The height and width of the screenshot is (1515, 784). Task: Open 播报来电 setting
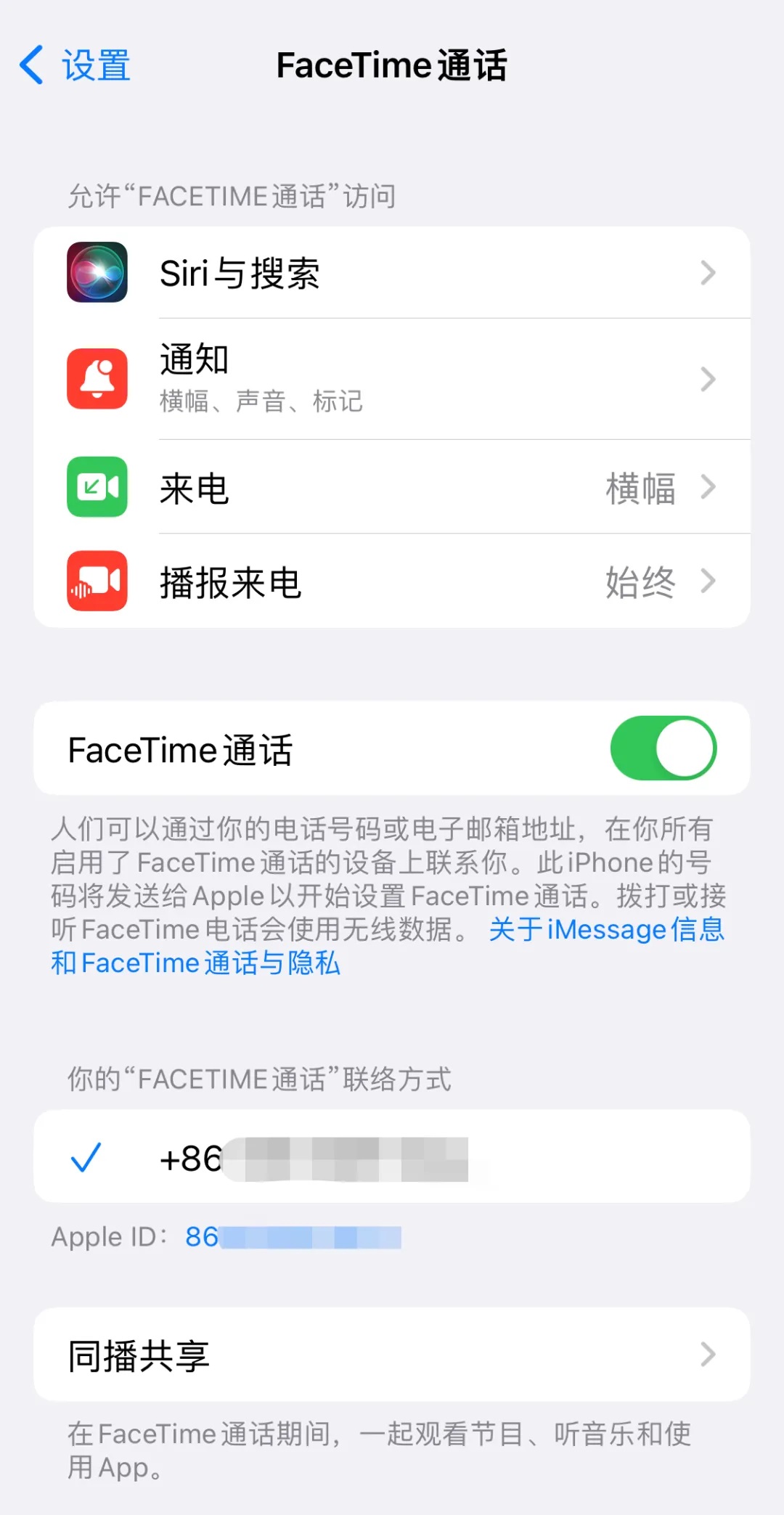[392, 581]
